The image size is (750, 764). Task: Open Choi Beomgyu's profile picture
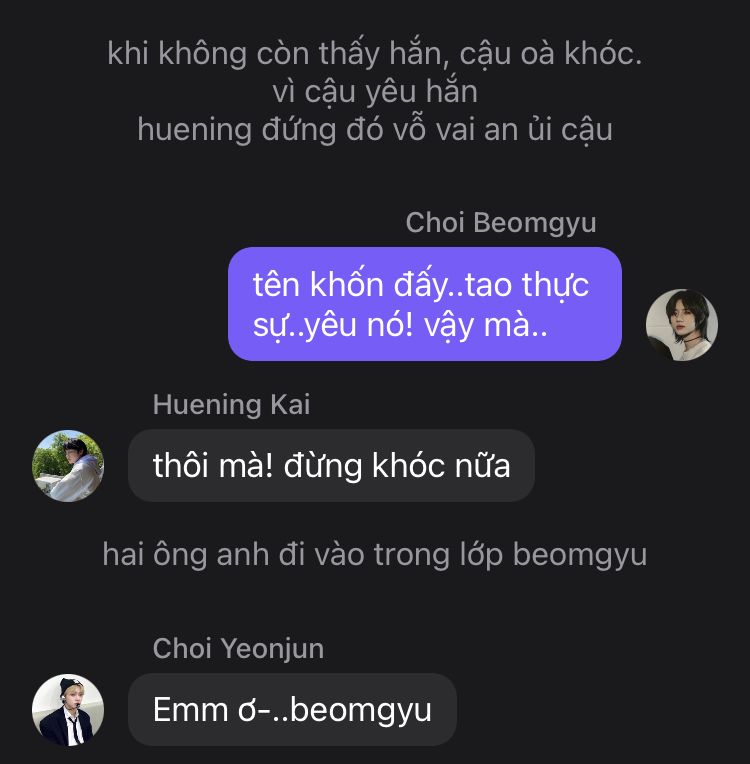(x=682, y=325)
